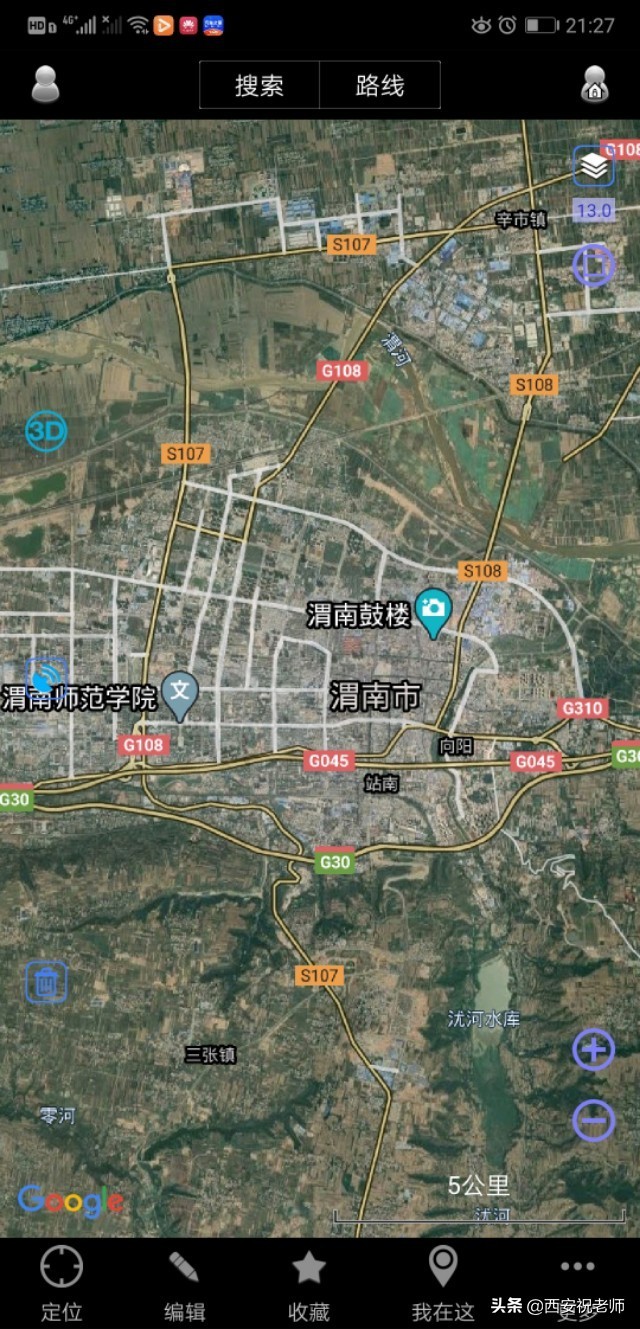Zoom out with the minus button

[593, 1121]
